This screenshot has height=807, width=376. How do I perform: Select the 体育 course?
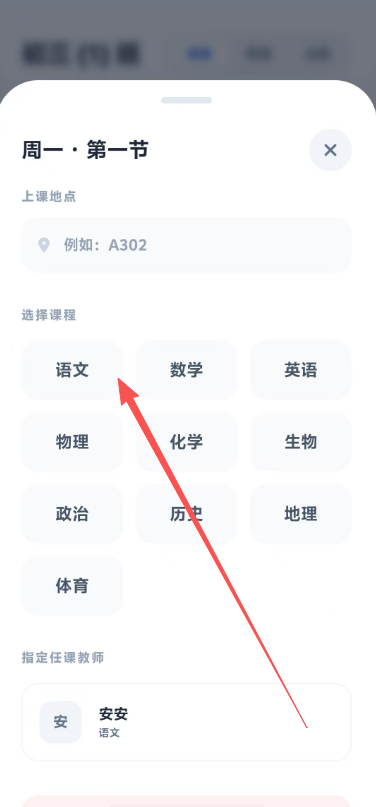point(73,586)
